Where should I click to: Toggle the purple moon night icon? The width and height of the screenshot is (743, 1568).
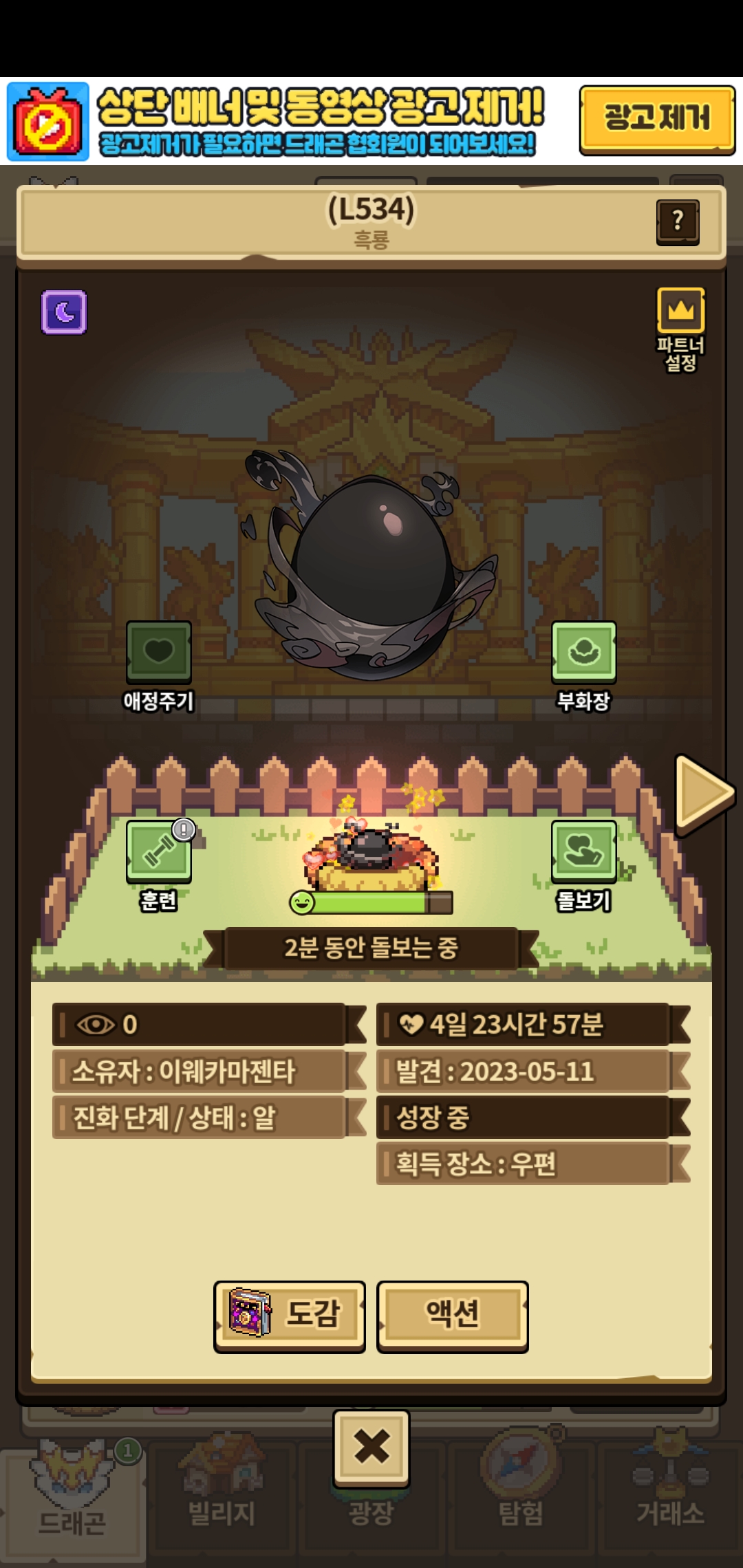pos(64,312)
